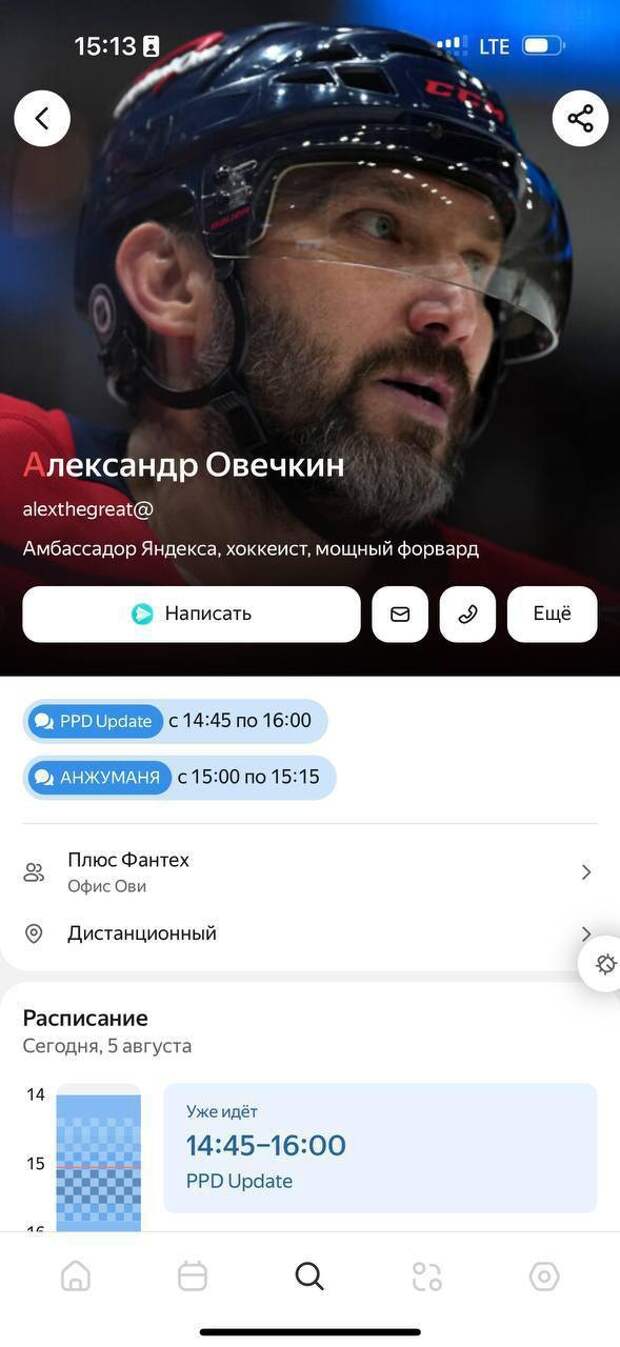Open the 14:45–16:00 PPD Update event card
Screen dimensions: 620x1347
(x=380, y=1148)
